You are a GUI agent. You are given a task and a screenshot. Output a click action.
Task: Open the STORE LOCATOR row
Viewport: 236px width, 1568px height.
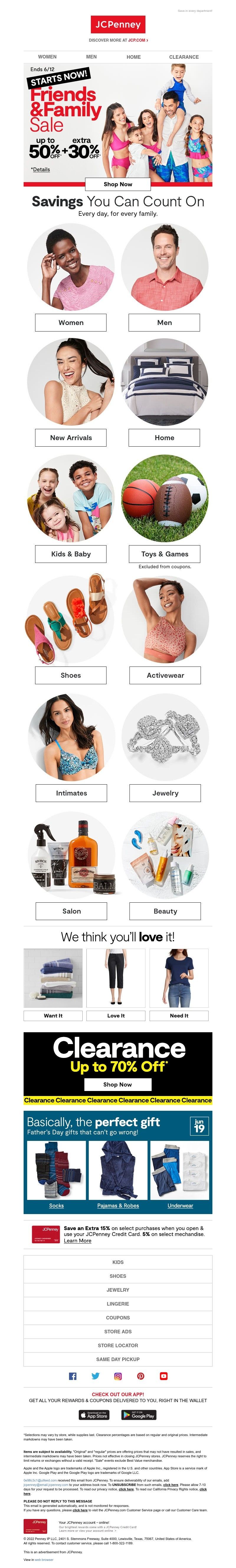point(117,1345)
